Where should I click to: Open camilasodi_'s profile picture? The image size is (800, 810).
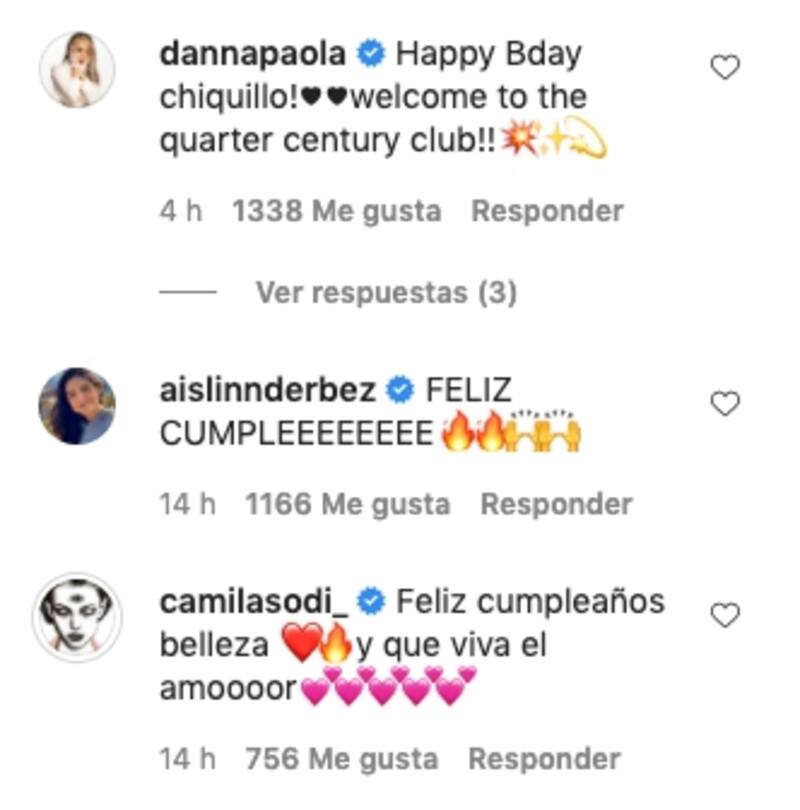tap(77, 617)
